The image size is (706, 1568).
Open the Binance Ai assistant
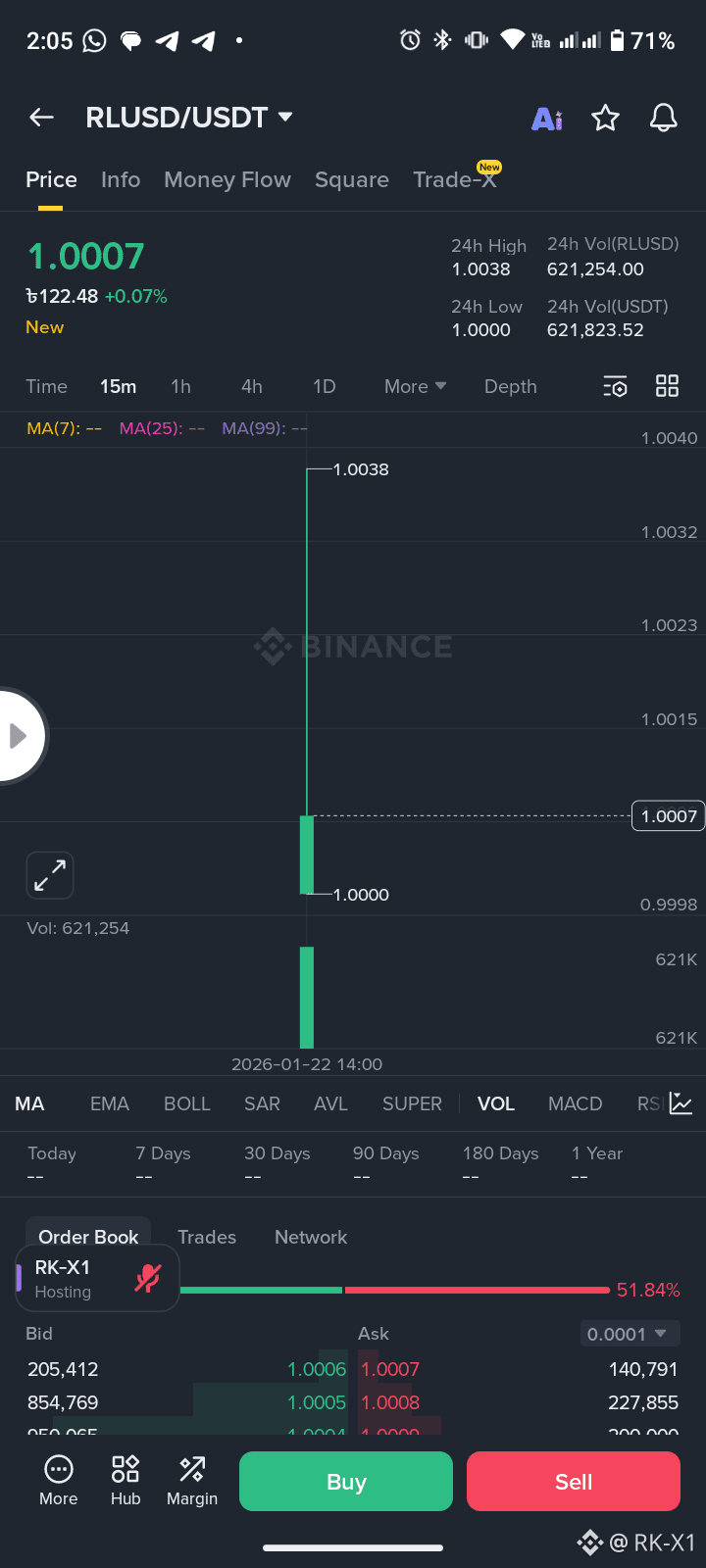pyautogui.click(x=546, y=118)
